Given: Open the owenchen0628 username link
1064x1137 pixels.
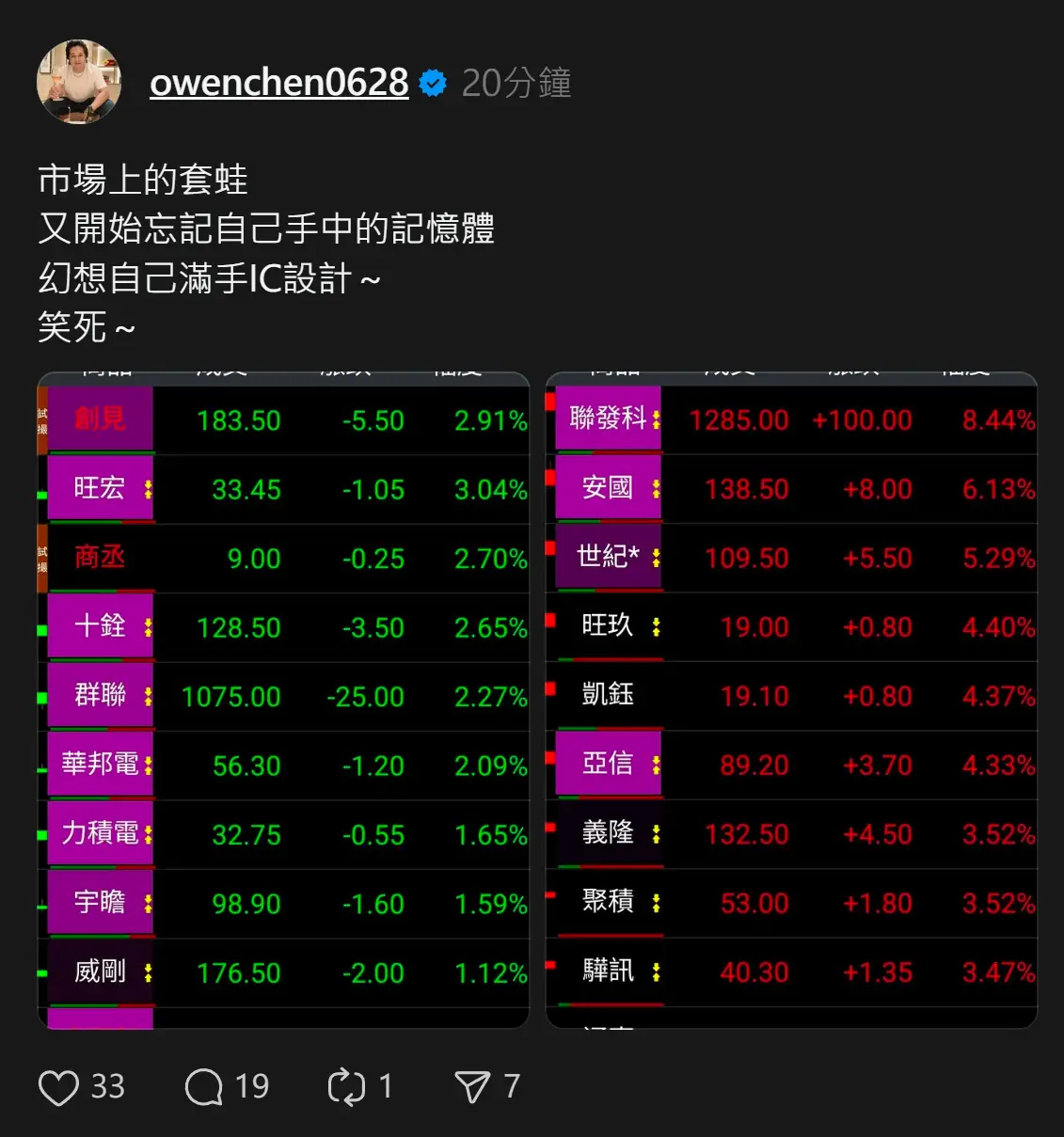Looking at the screenshot, I should [278, 83].
